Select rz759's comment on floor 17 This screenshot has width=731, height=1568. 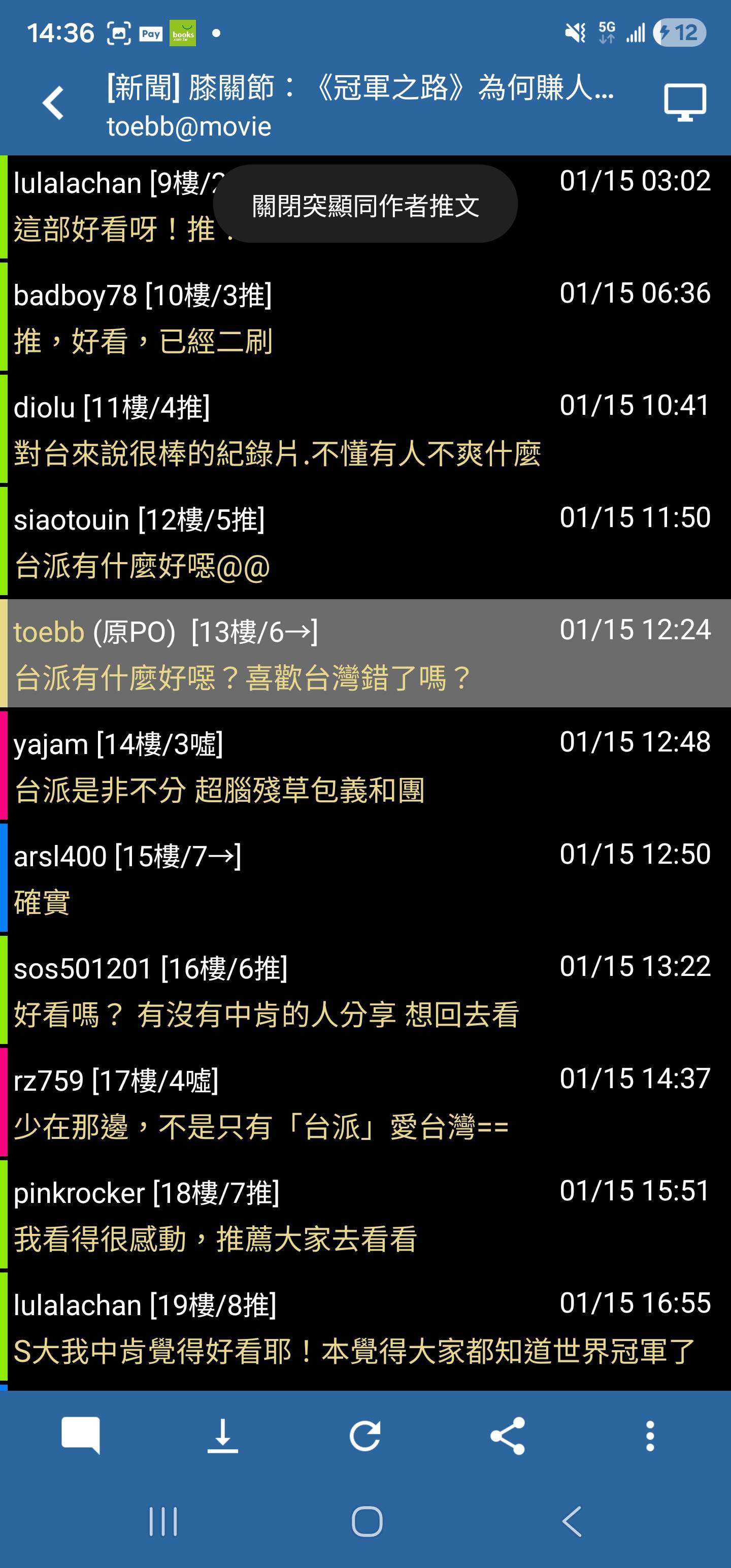(x=365, y=1103)
